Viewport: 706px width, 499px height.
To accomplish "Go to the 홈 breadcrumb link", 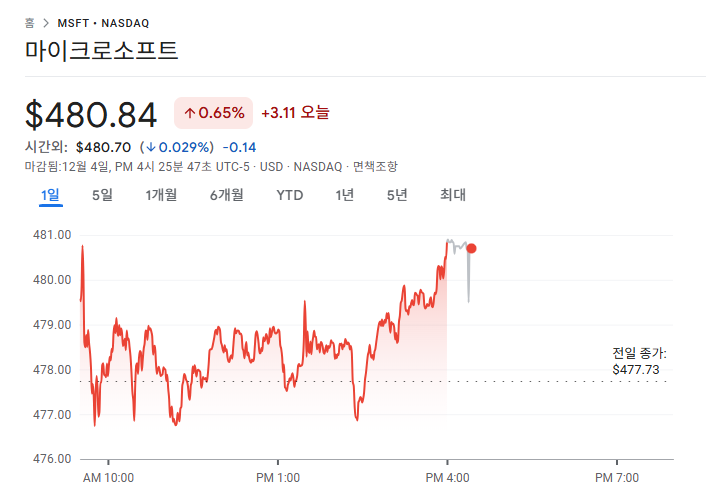I will click(29, 22).
